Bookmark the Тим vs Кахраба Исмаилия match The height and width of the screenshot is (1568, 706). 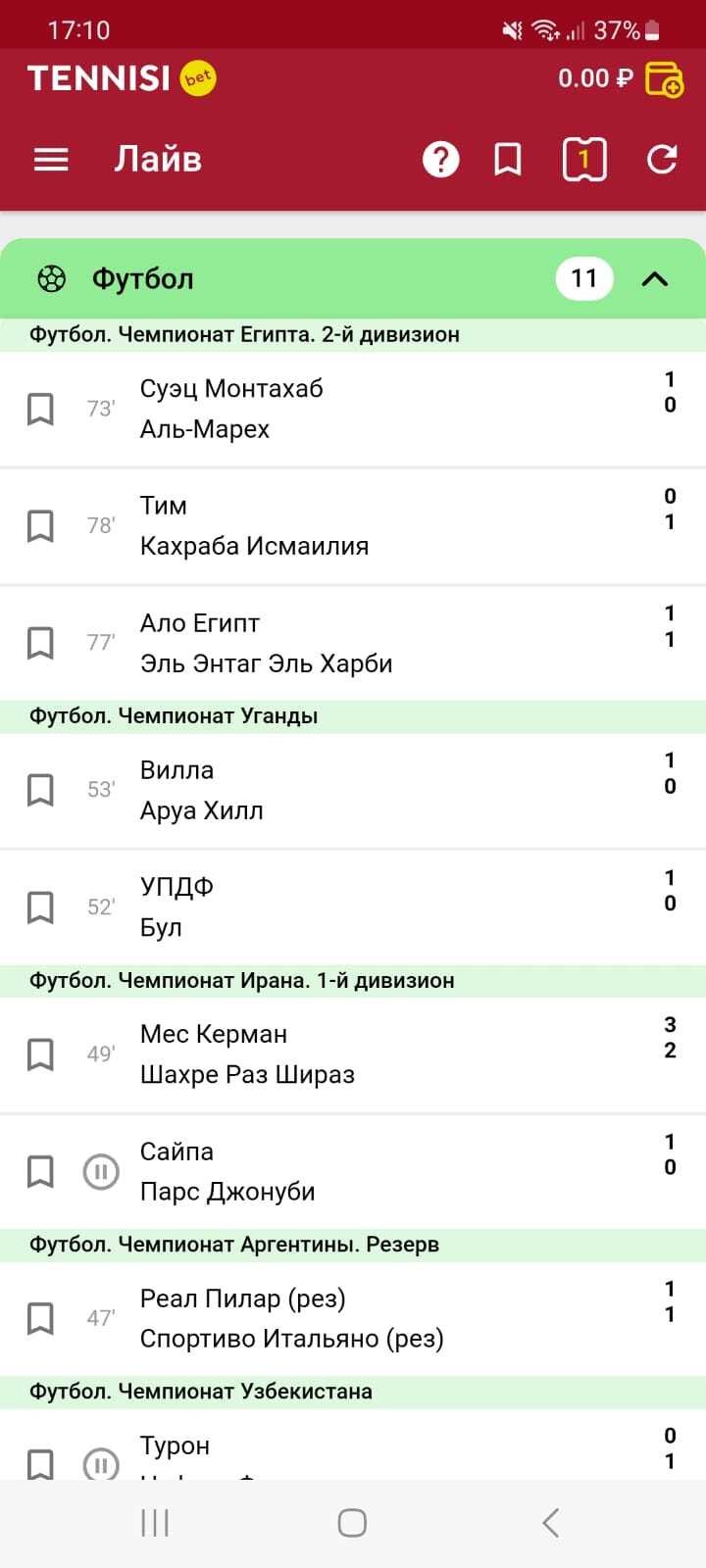pyautogui.click(x=40, y=526)
